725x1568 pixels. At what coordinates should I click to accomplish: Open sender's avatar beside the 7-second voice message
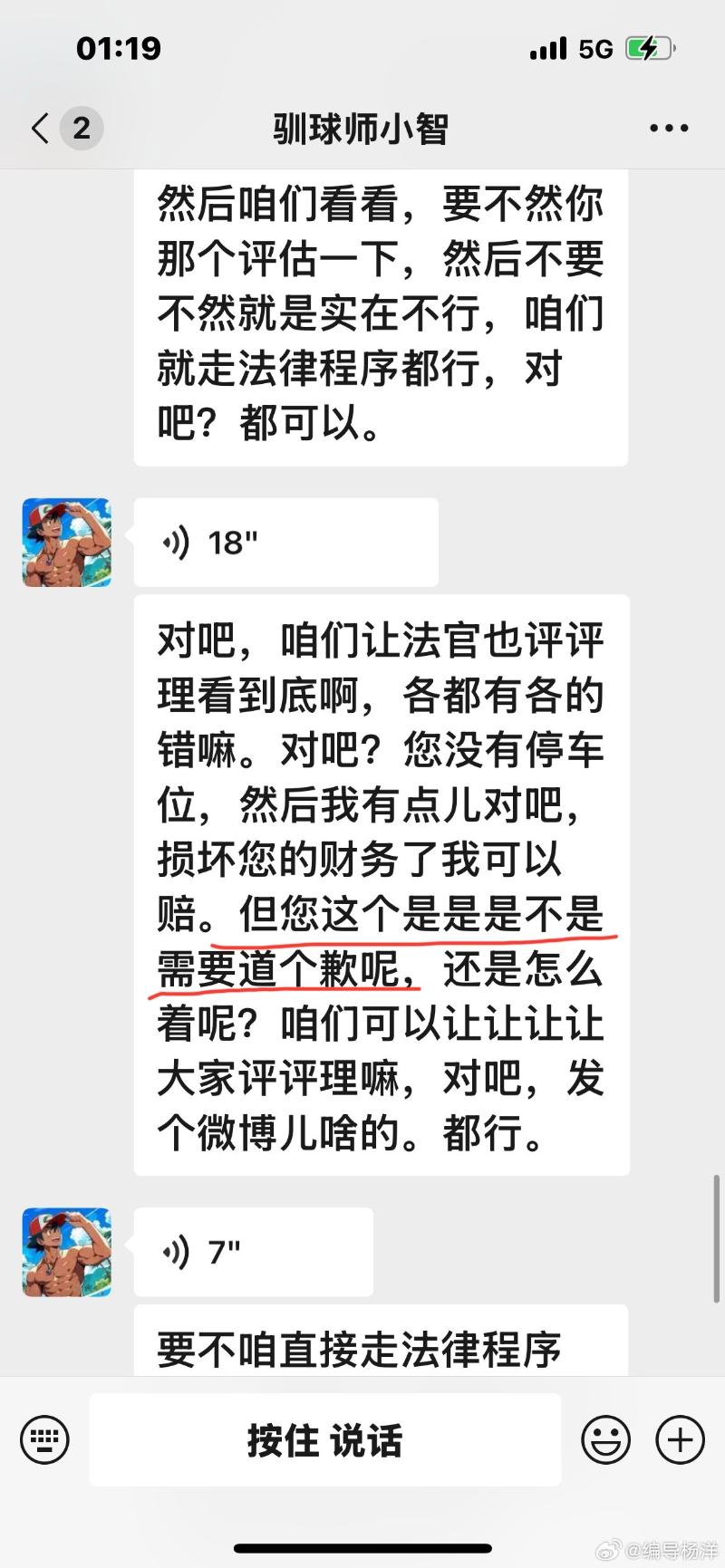click(67, 1252)
